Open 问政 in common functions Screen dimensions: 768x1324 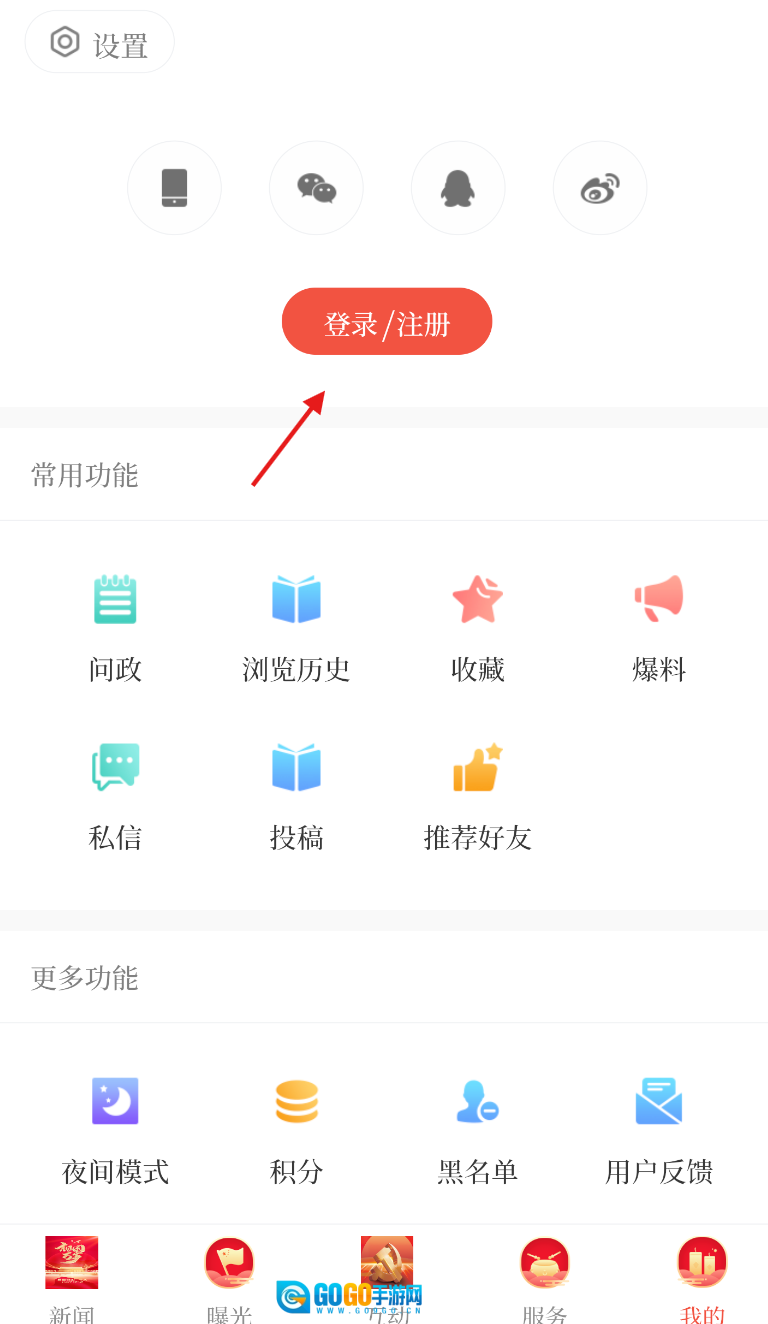pyautogui.click(x=115, y=626)
